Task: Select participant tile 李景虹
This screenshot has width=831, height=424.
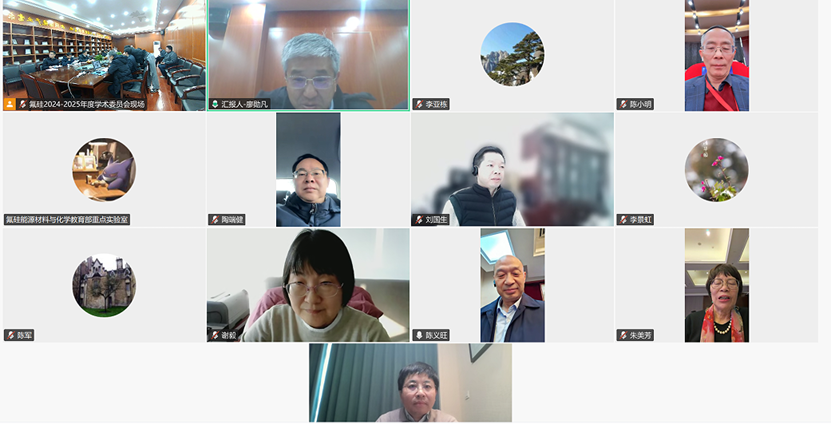Action: [x=716, y=170]
